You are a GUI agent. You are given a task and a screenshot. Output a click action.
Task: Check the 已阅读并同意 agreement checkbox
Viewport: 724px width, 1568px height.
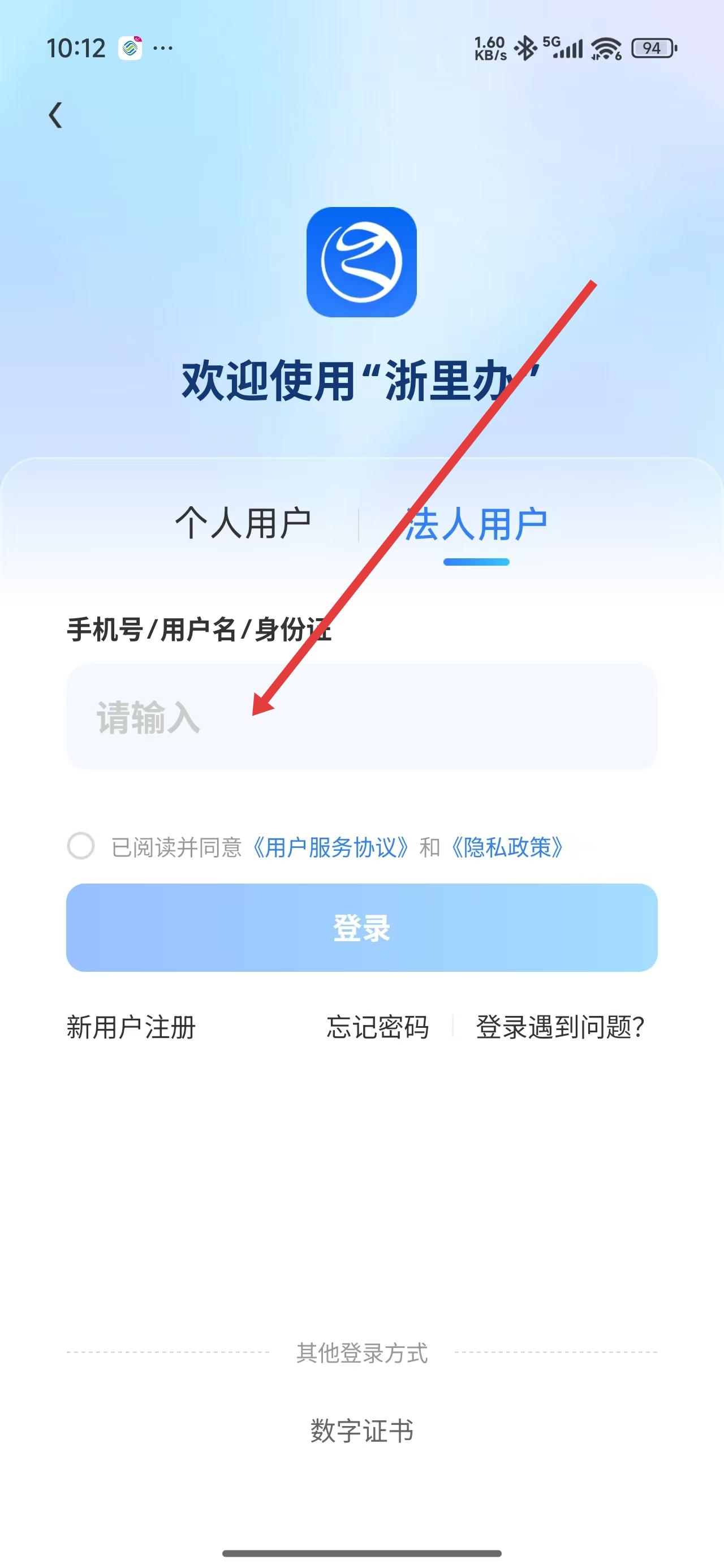81,846
